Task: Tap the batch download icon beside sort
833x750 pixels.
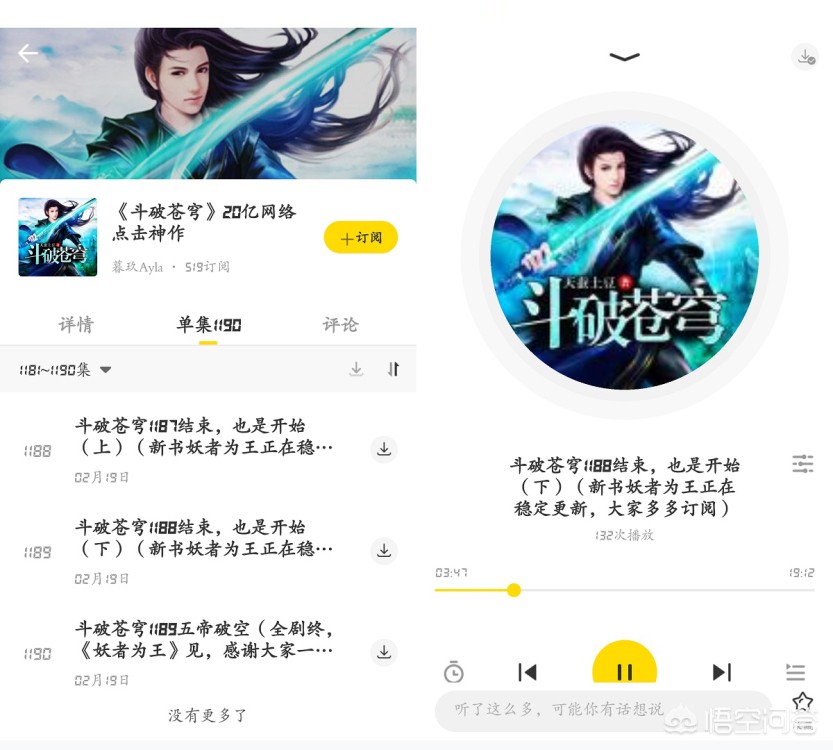Action: pyautogui.click(x=356, y=370)
